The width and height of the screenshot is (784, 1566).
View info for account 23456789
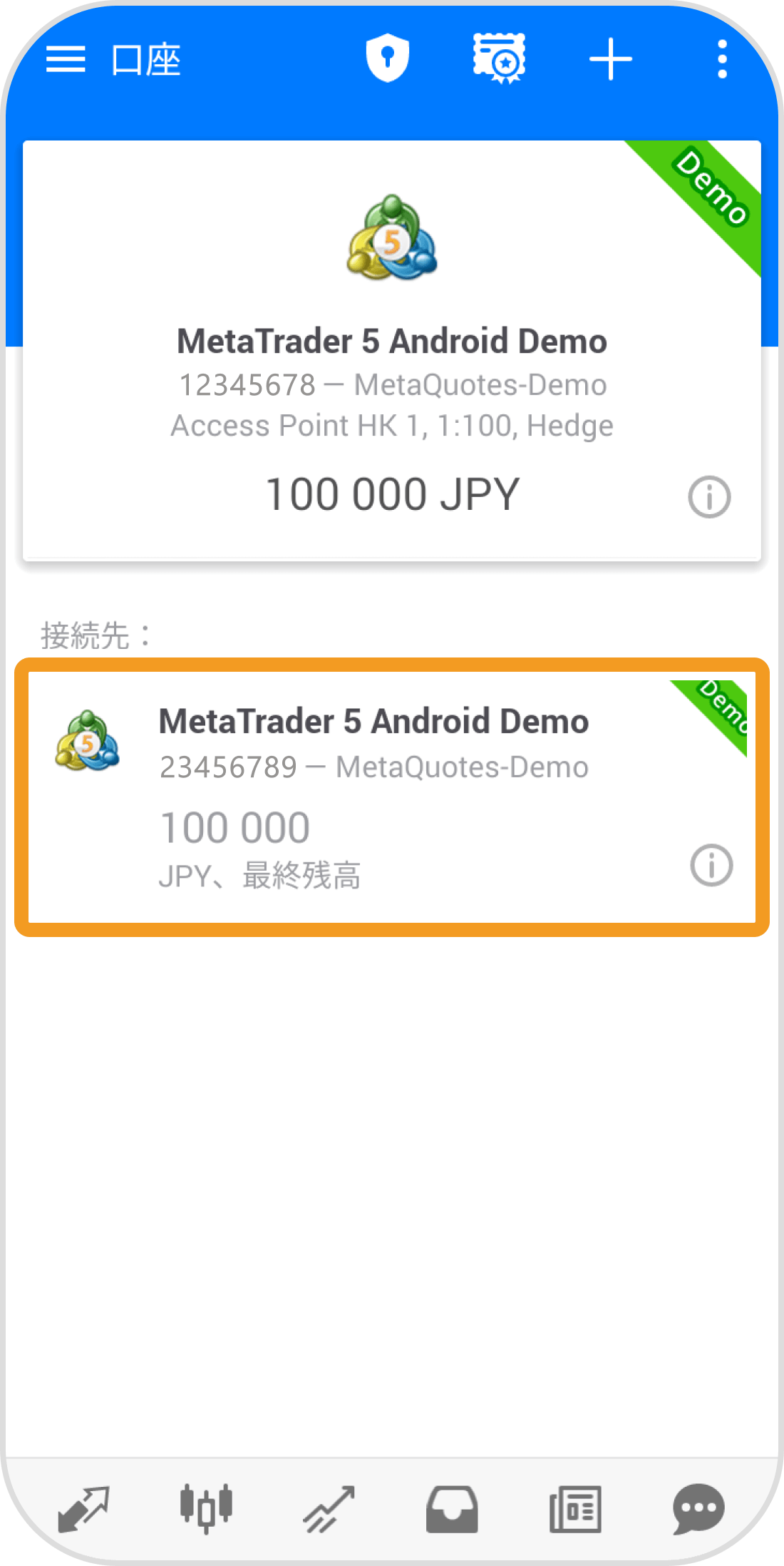click(711, 866)
